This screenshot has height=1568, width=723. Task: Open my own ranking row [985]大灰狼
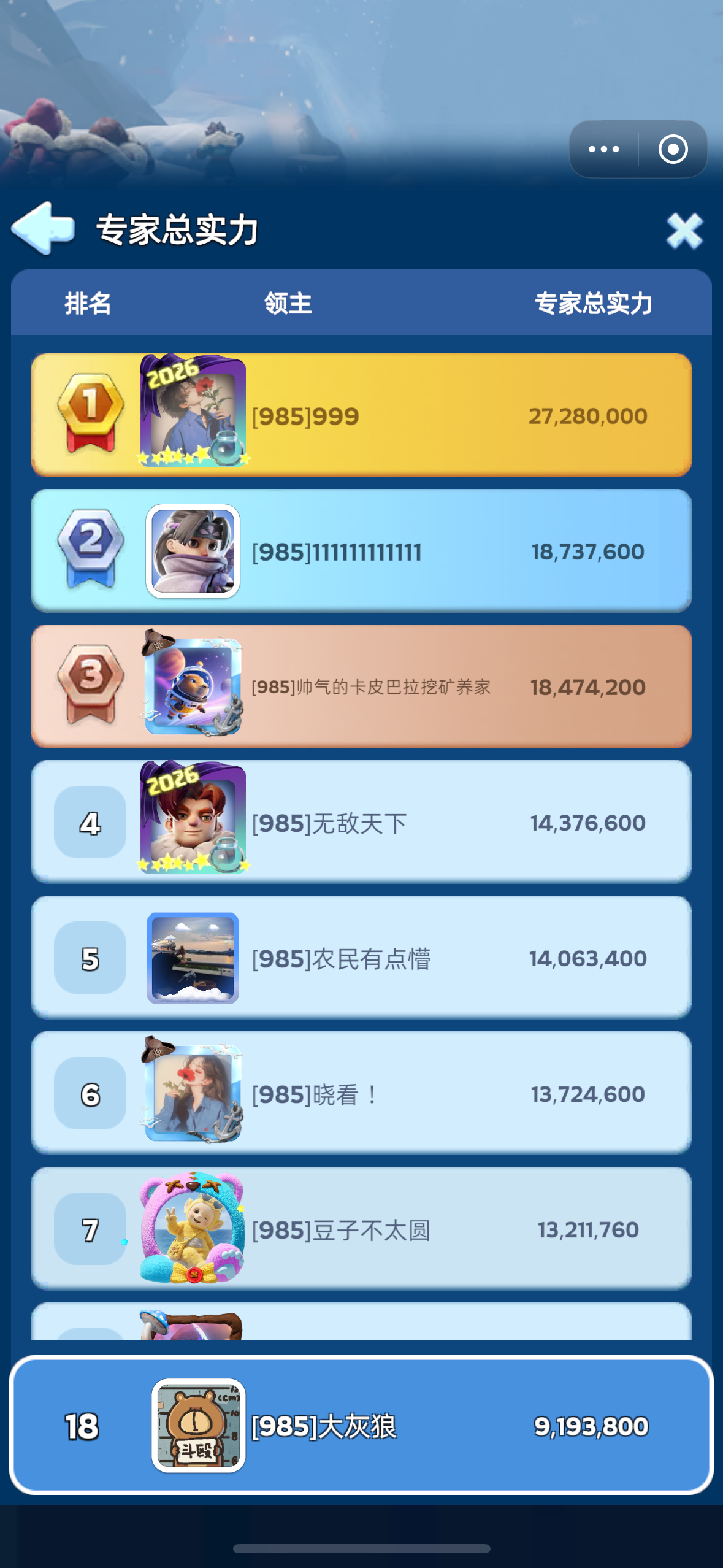[x=361, y=1426]
